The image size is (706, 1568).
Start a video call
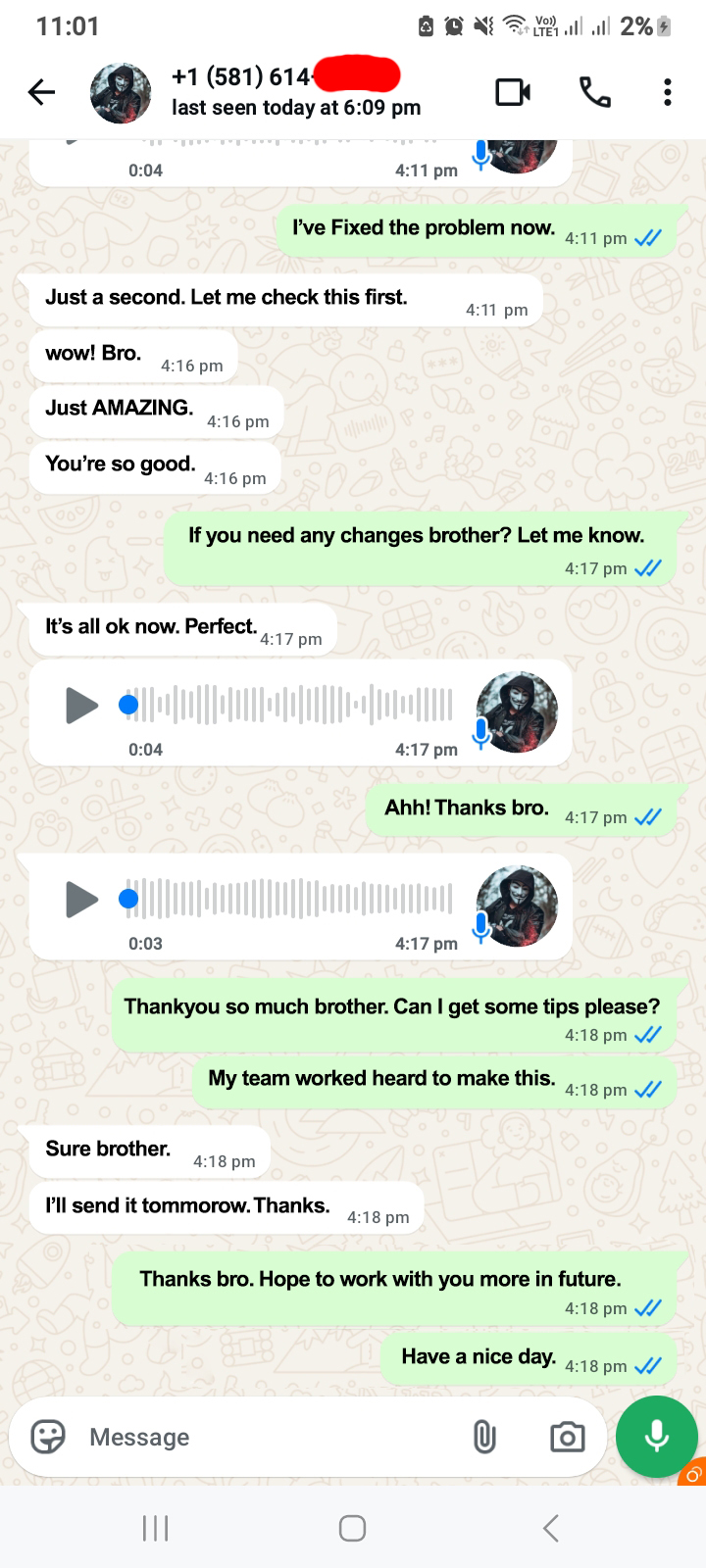pos(513,92)
